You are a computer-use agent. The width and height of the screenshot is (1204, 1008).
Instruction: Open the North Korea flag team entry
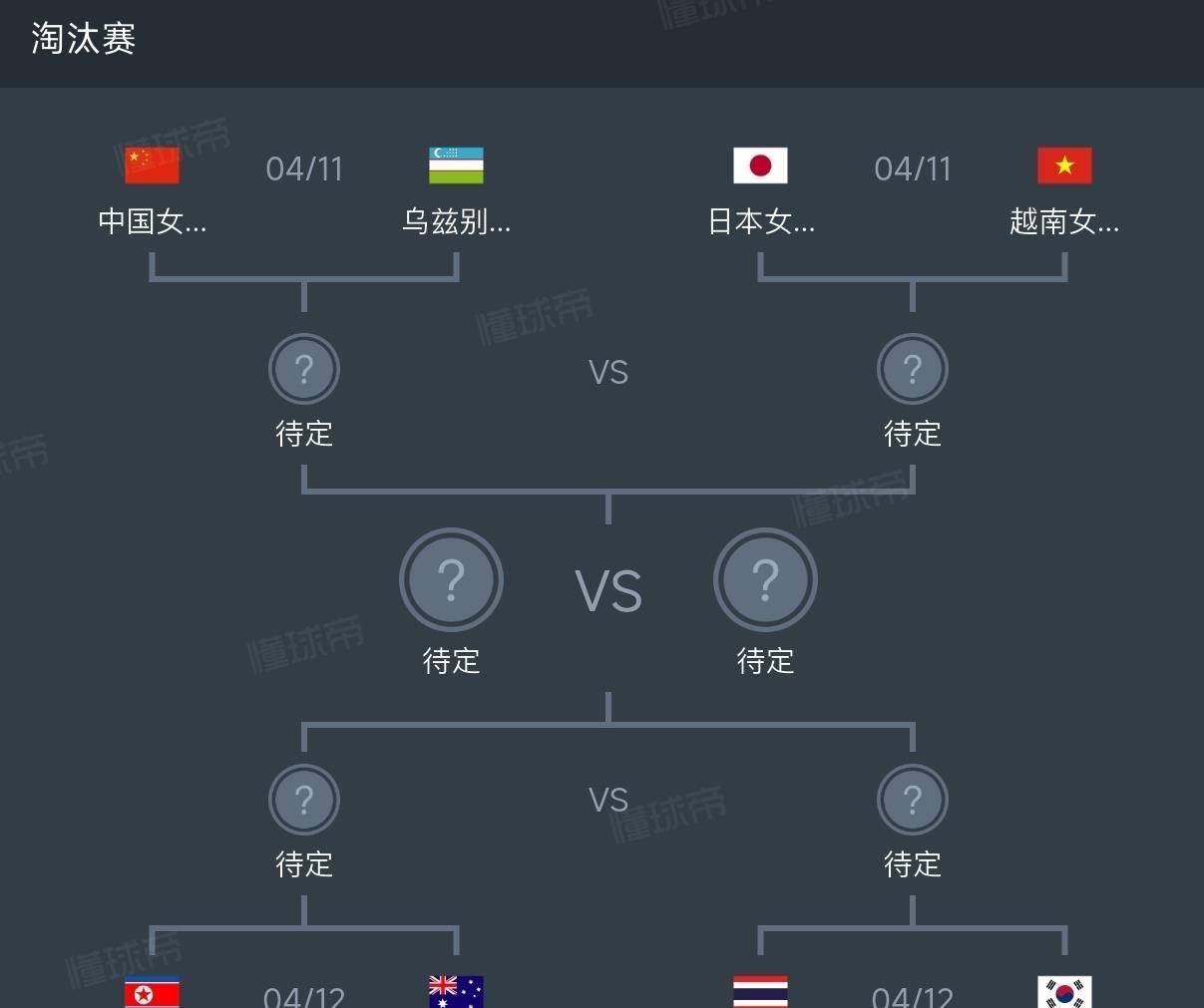click(152, 992)
